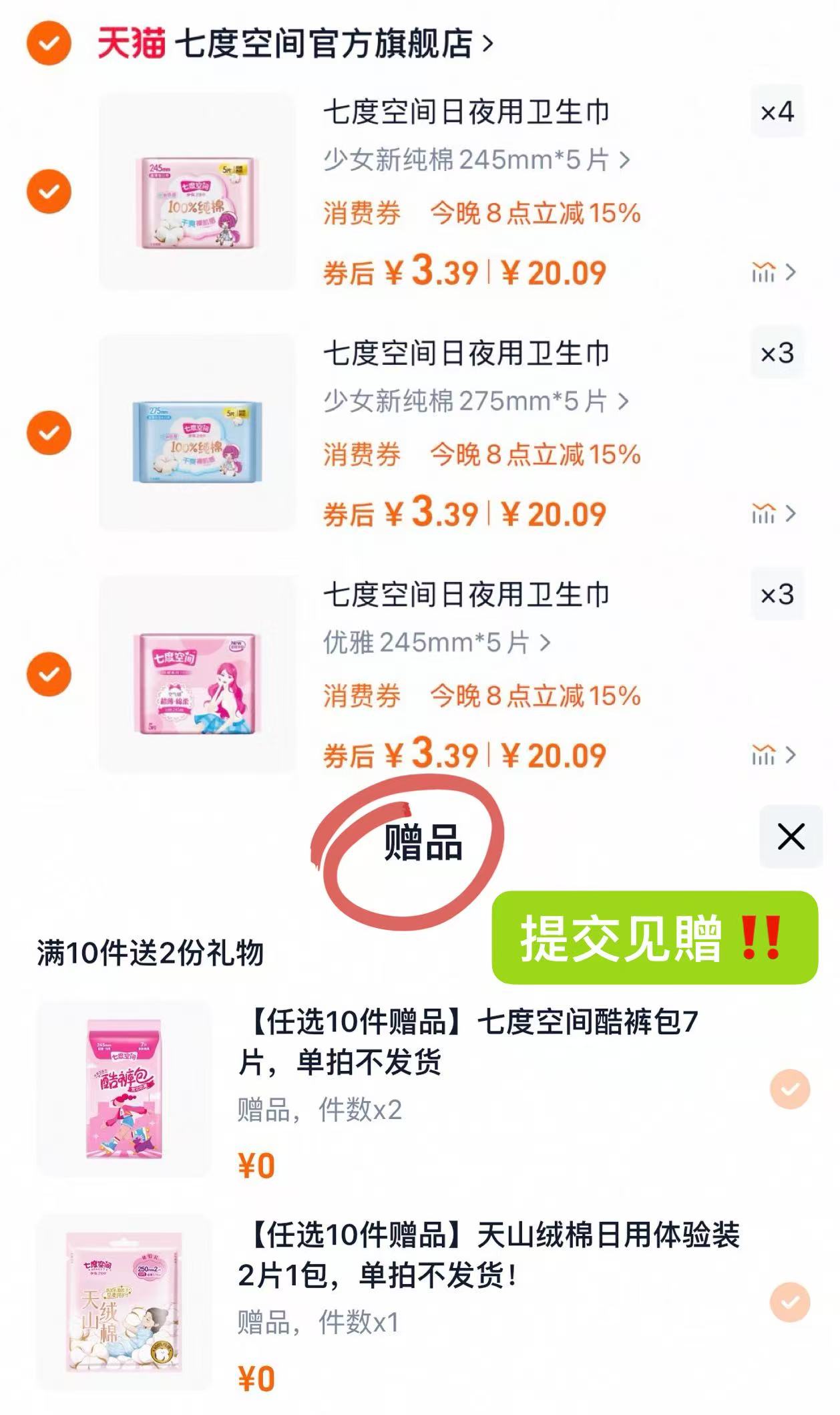The image size is (840, 1415).
Task: Uncheck the 七度空间官方旗舰店 store checkbox
Action: tap(49, 43)
